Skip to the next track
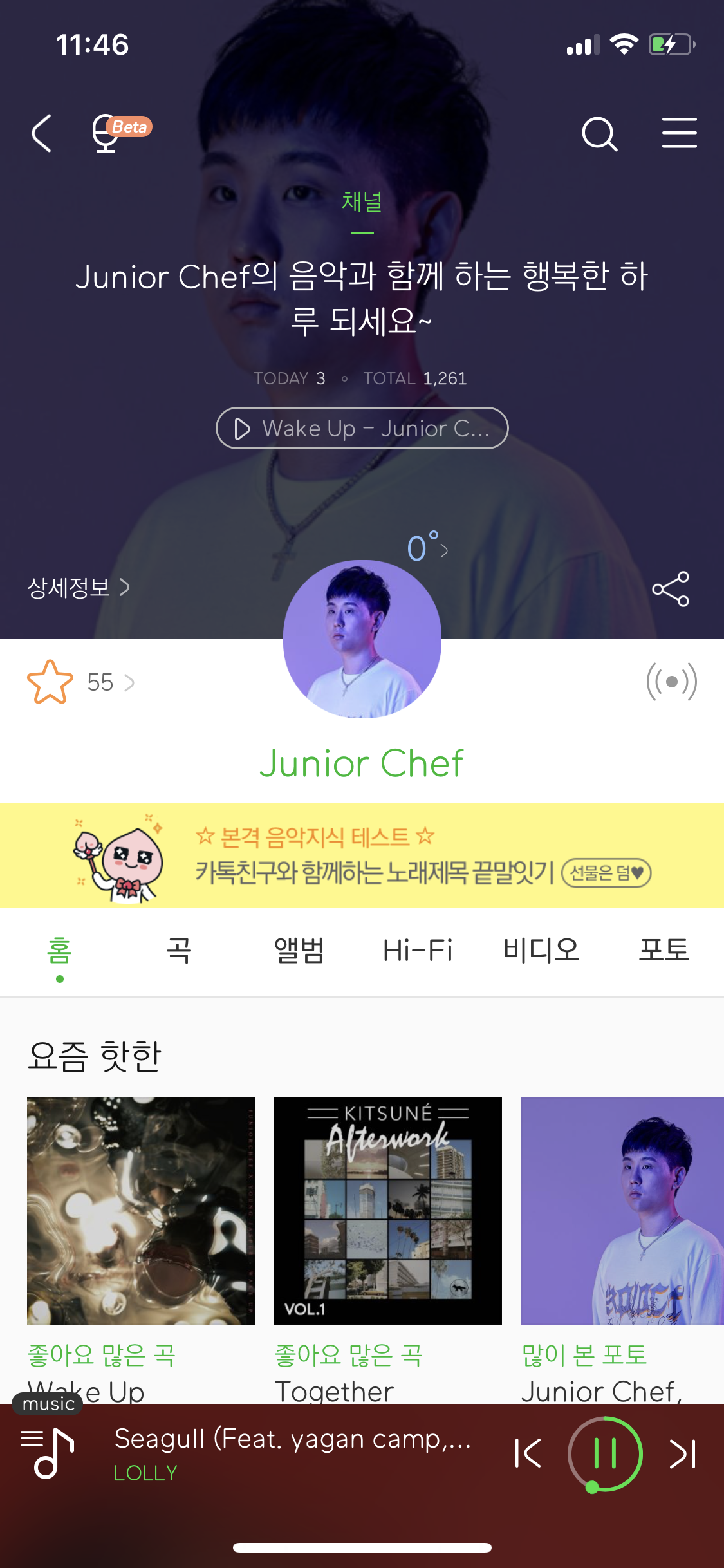The width and height of the screenshot is (724, 1568). (683, 1453)
